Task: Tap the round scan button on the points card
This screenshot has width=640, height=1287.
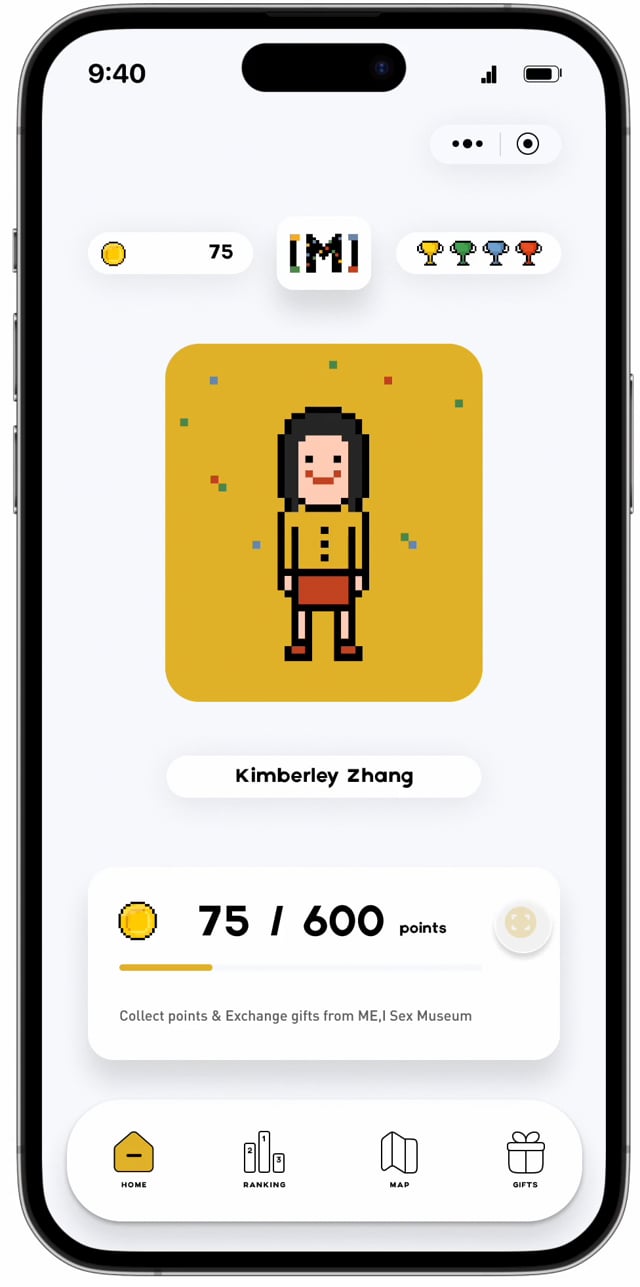Action: point(522,922)
